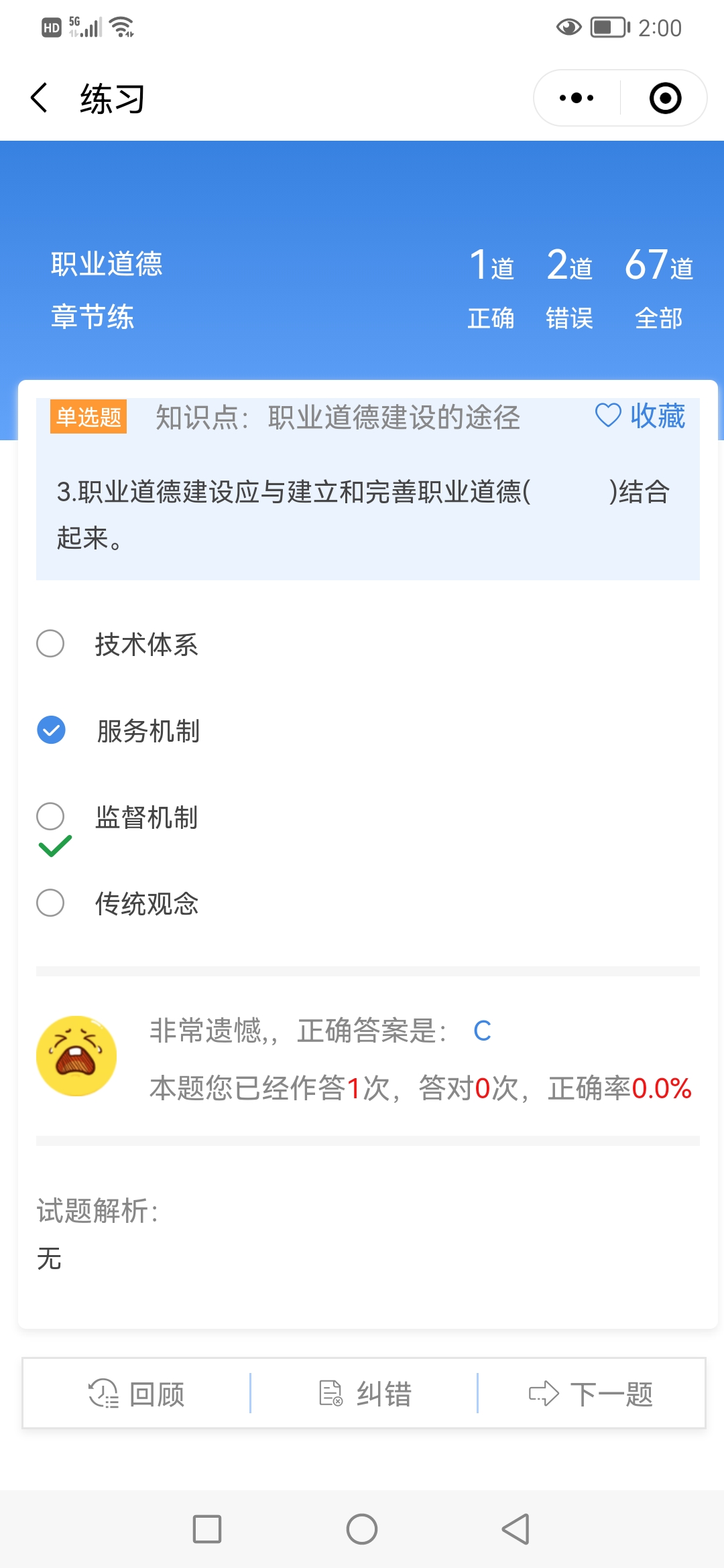
Task: Go to 下一题
Action: point(591,1394)
